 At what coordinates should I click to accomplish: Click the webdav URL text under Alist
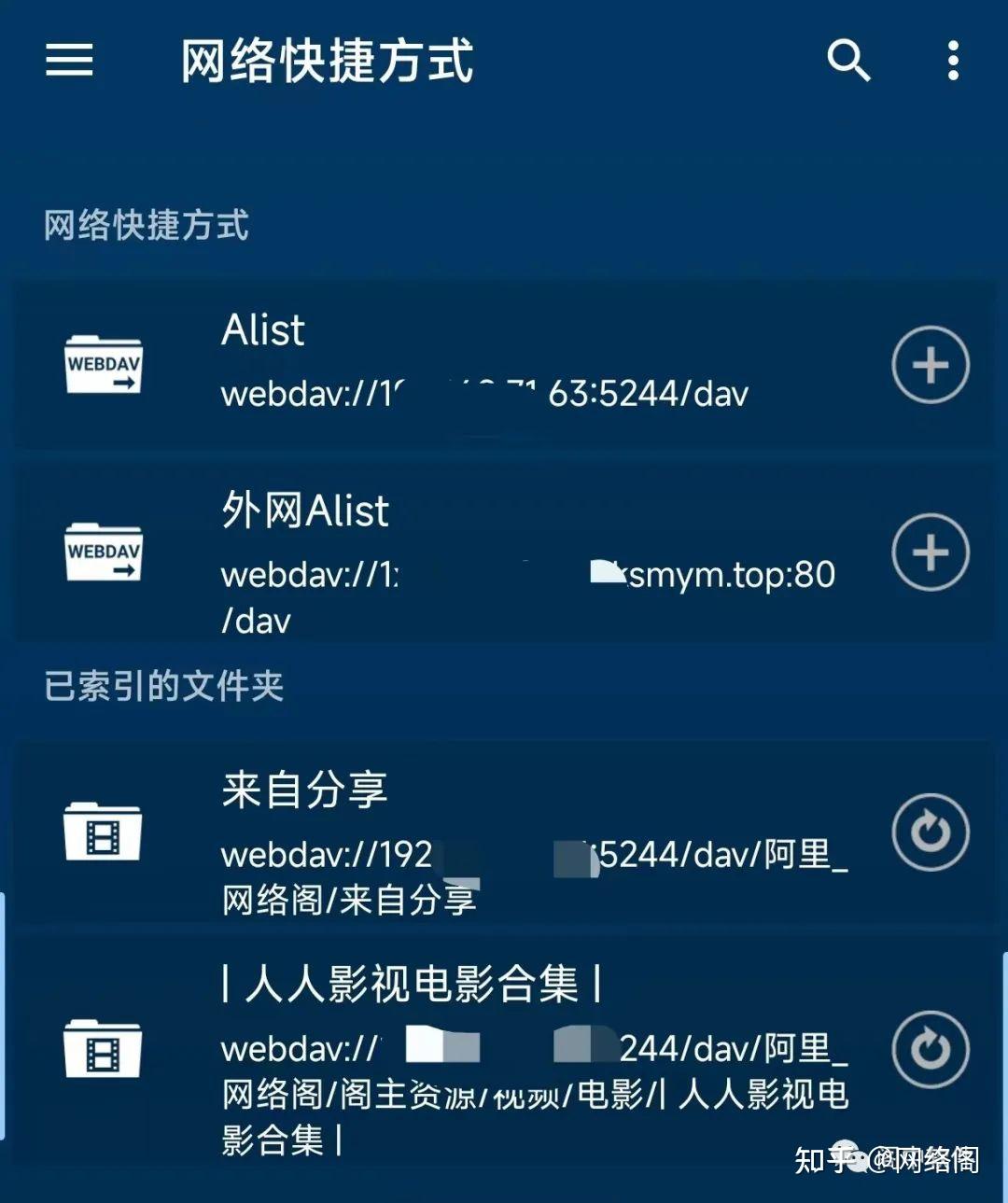(x=483, y=394)
